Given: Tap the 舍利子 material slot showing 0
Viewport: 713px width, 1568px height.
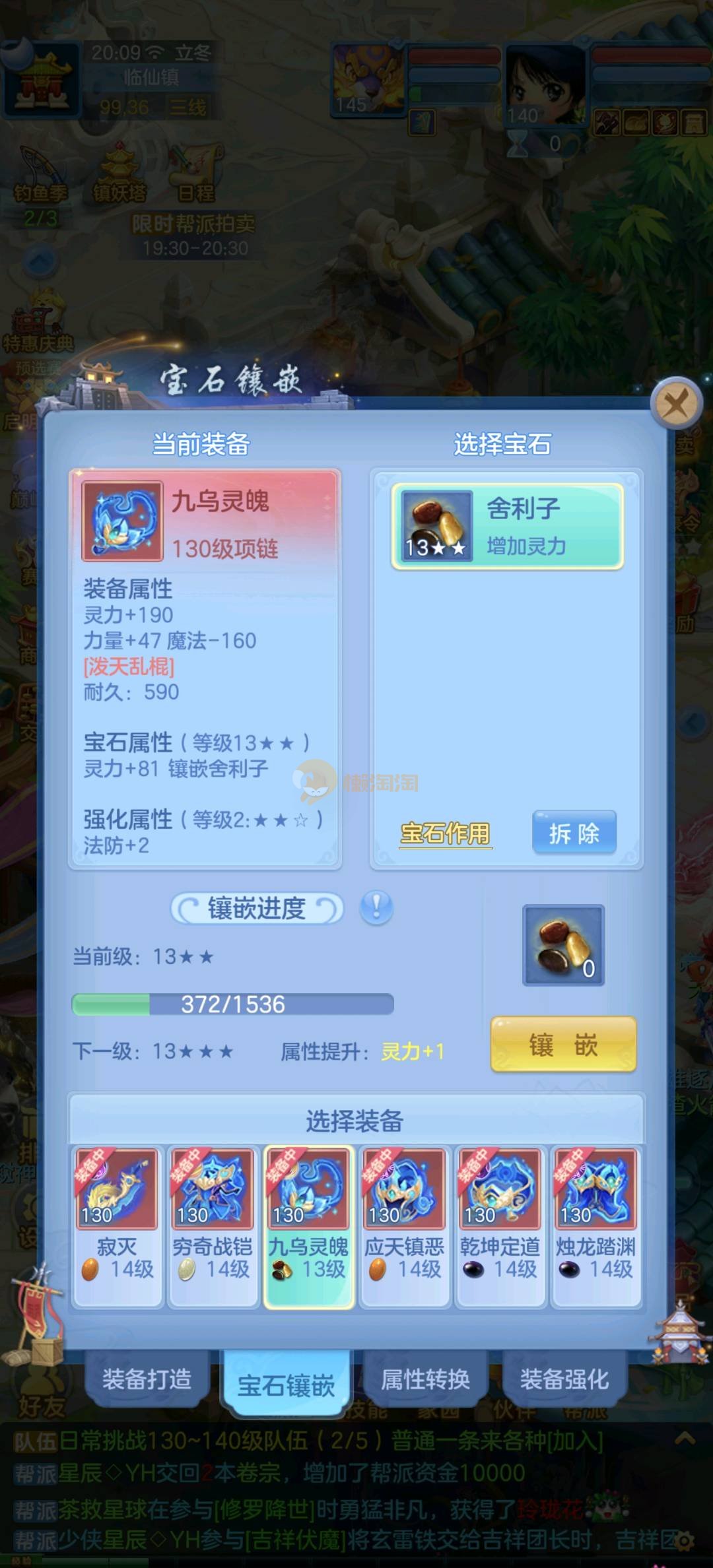Looking at the screenshot, I should point(563,945).
